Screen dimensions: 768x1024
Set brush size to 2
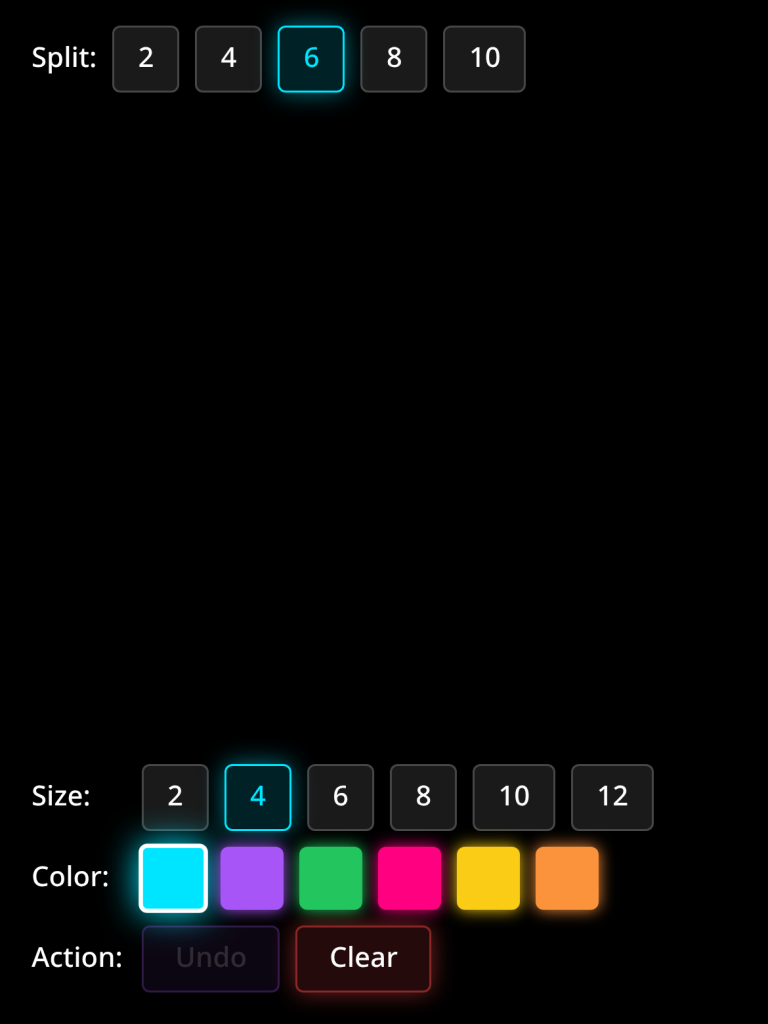[x=175, y=797]
